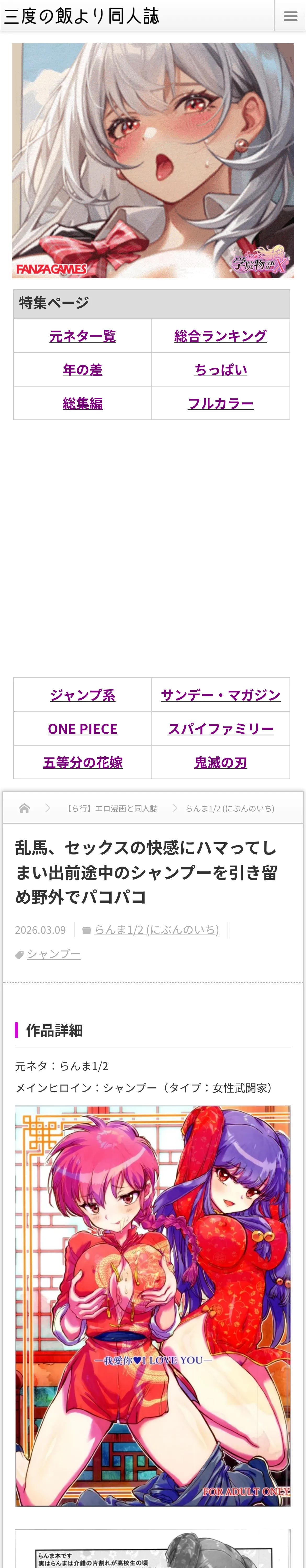Open the 元ネタ一覧 link

coord(83,336)
